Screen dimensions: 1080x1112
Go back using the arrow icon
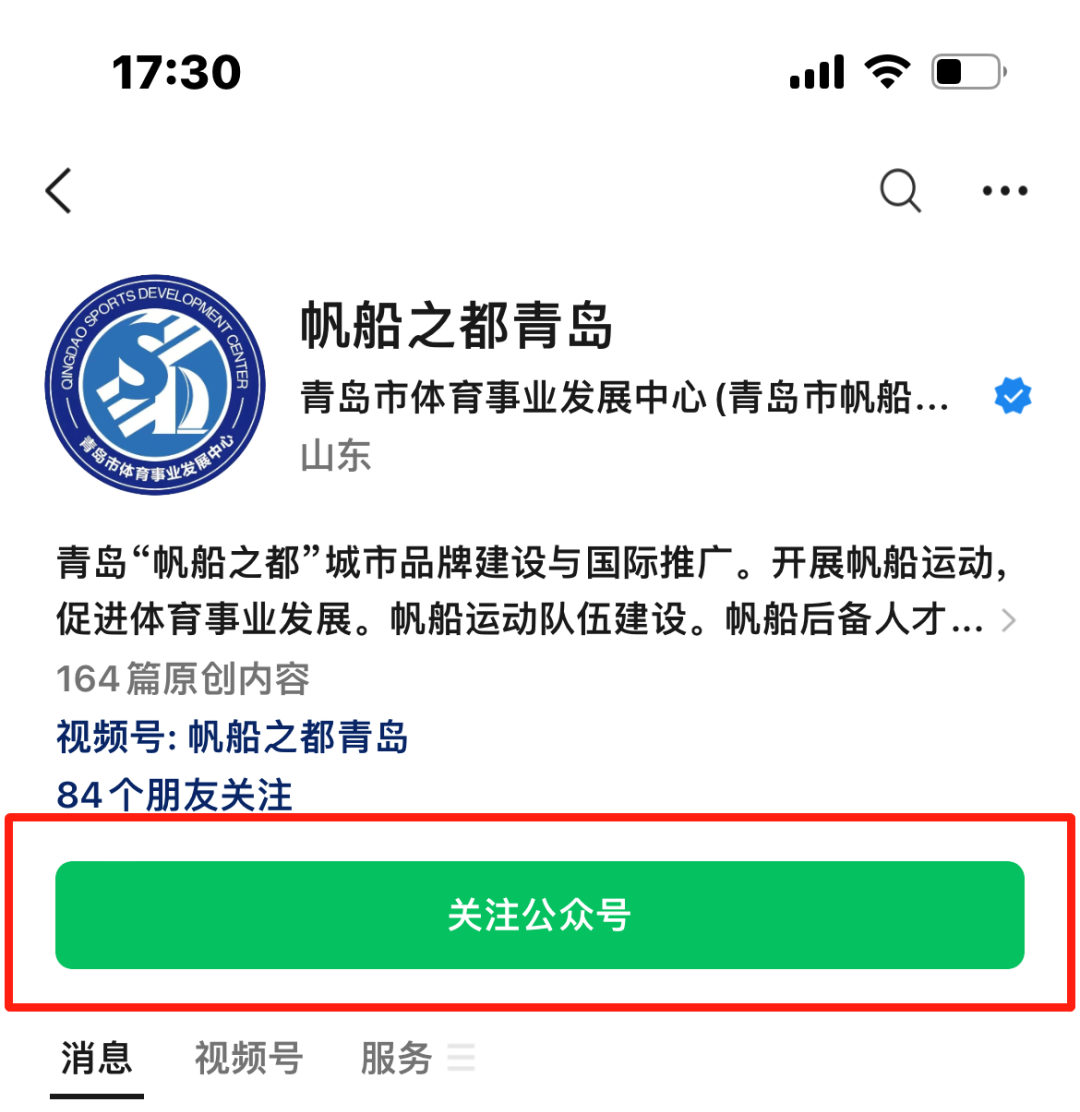[x=59, y=190]
